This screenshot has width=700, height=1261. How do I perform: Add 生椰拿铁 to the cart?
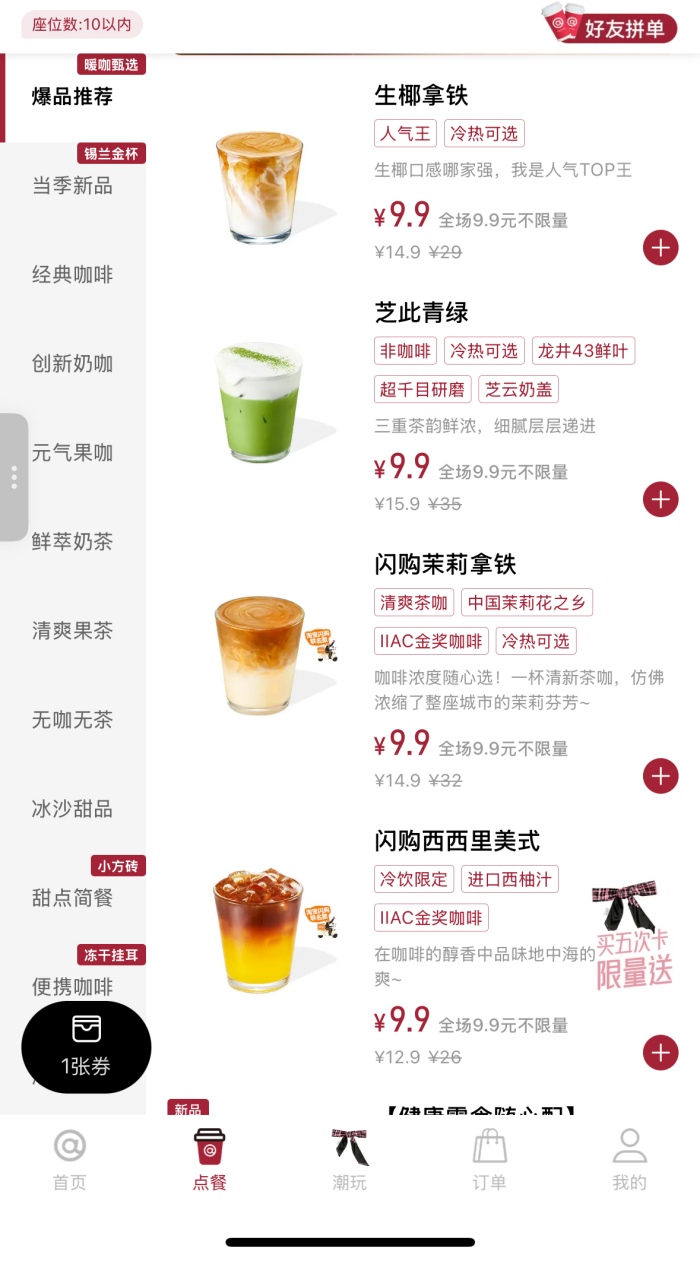pos(660,247)
